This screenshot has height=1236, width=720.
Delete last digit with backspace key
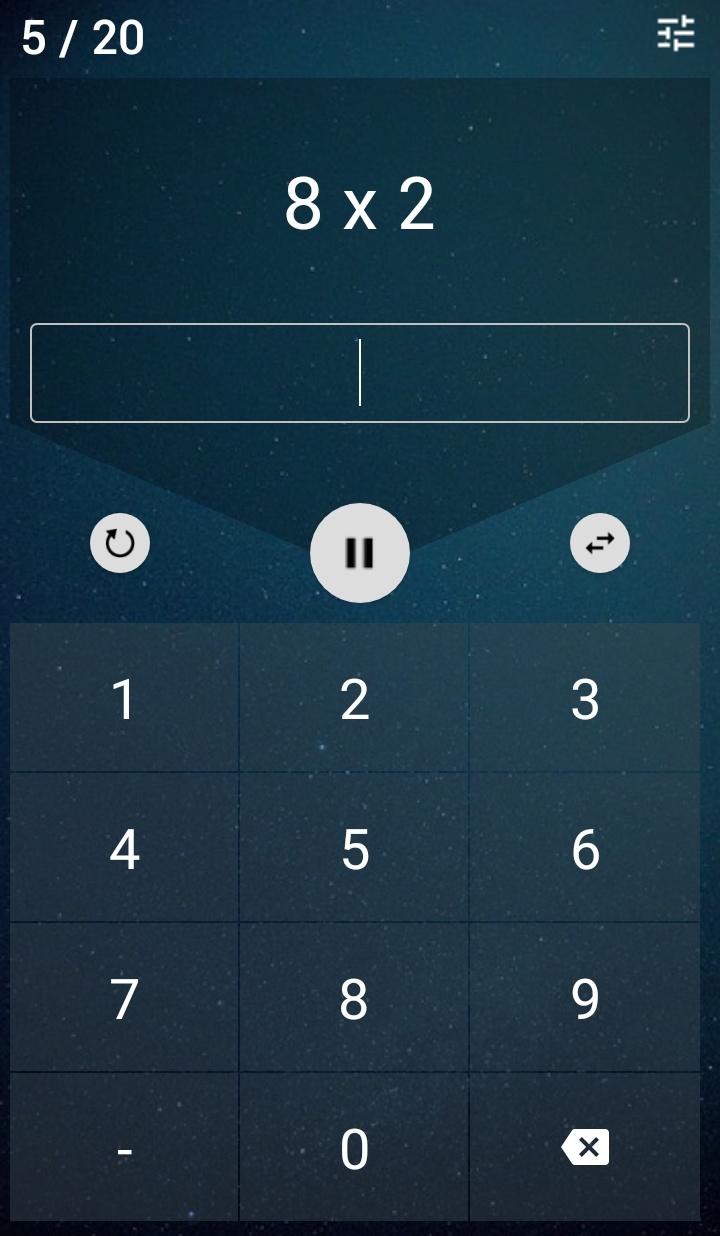click(585, 1148)
